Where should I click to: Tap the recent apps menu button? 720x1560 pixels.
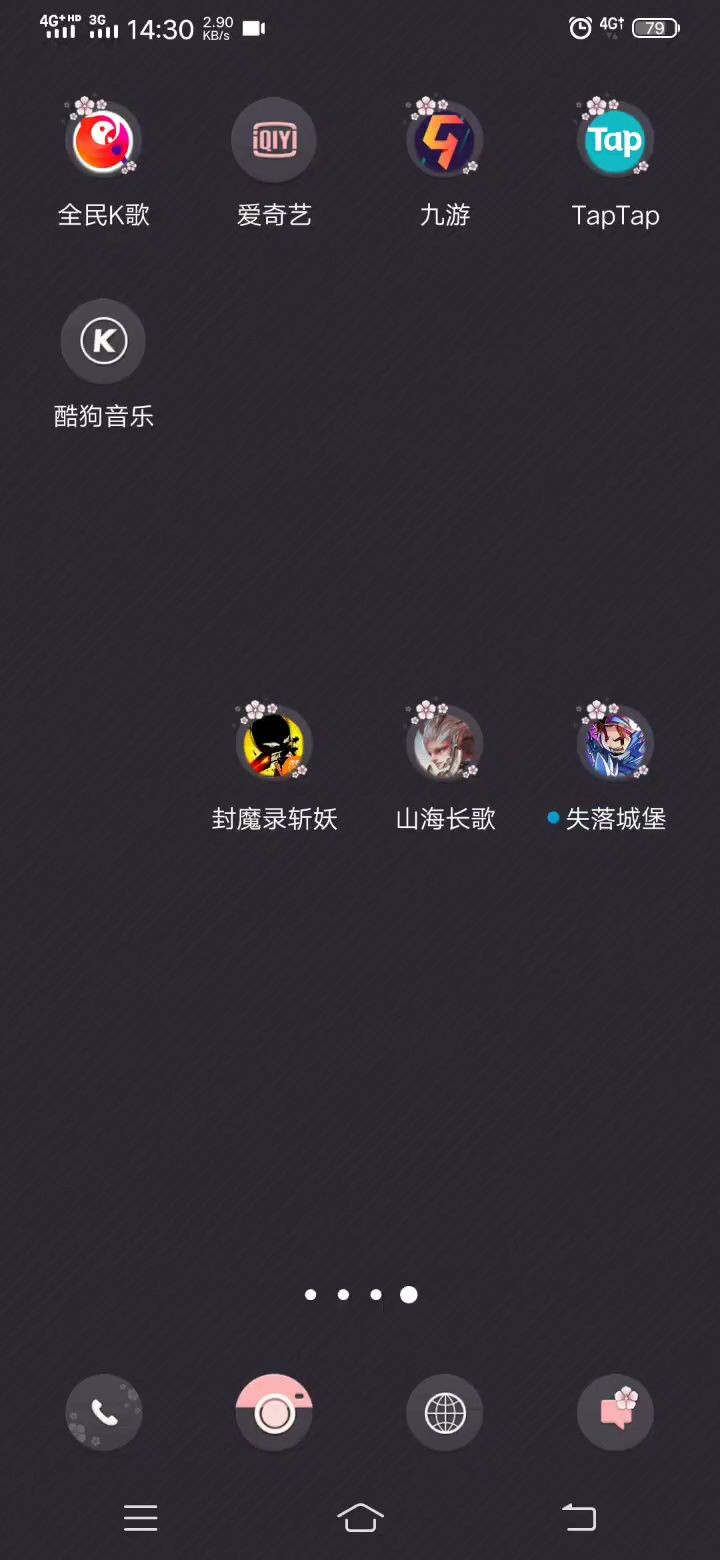[x=141, y=1518]
